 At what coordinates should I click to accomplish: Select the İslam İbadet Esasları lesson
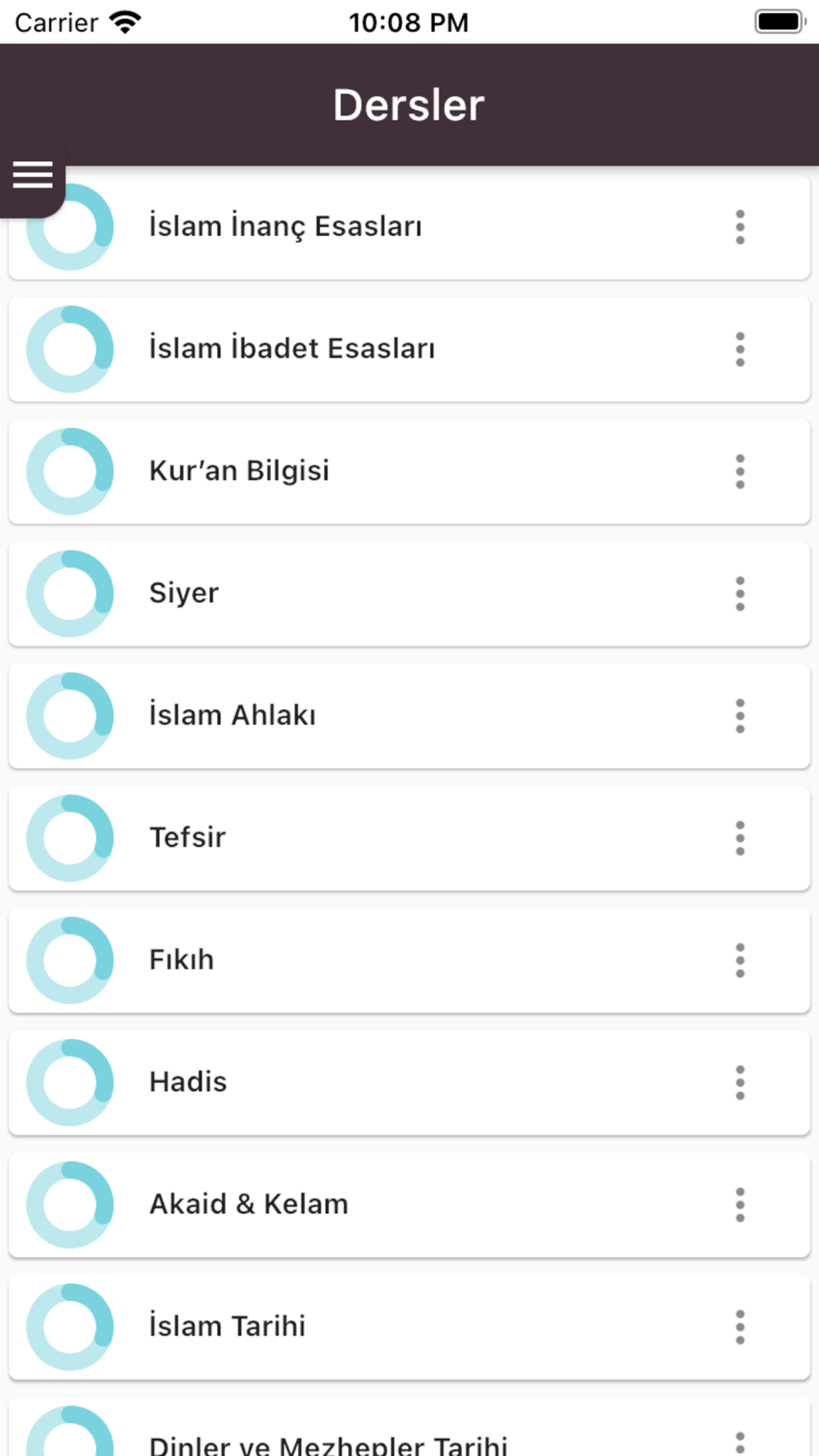[x=292, y=349]
